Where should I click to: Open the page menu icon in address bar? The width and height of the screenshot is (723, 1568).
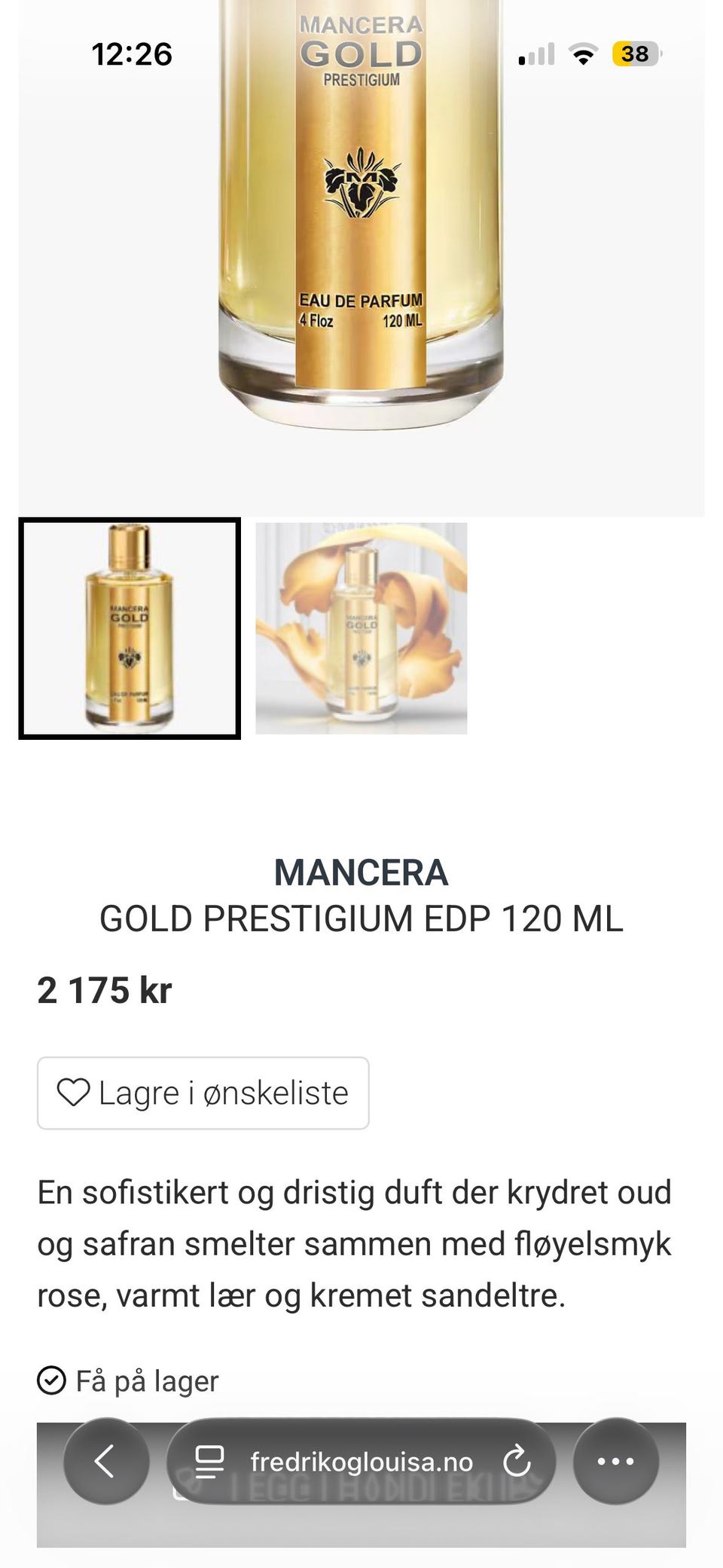tap(209, 1462)
